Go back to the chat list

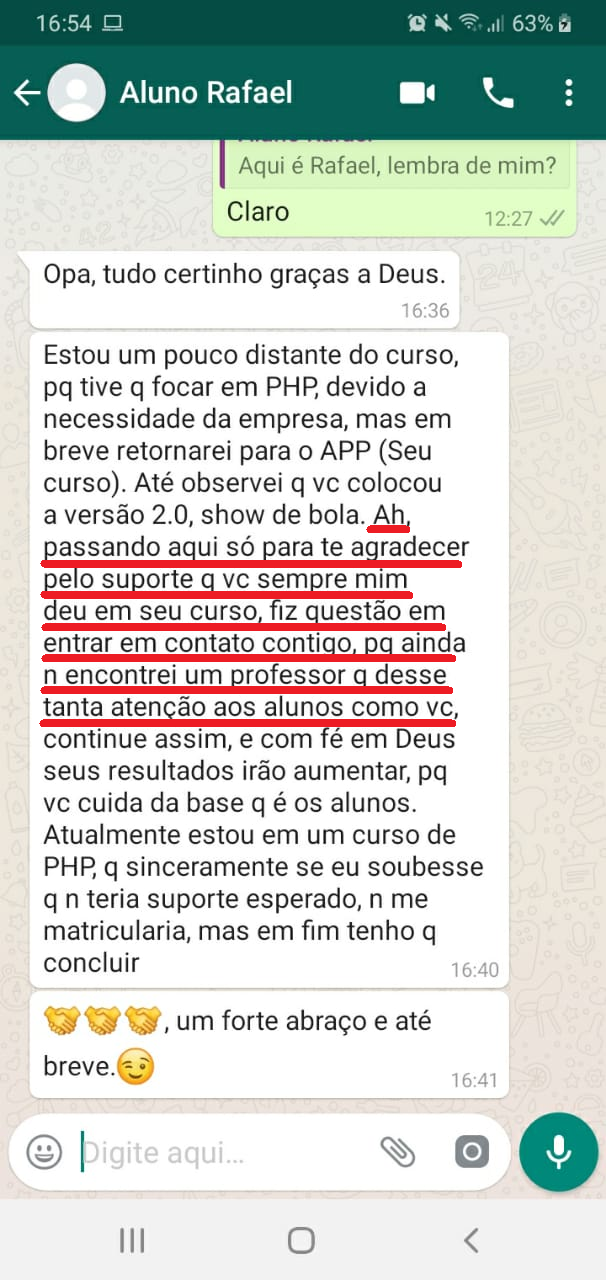point(27,93)
